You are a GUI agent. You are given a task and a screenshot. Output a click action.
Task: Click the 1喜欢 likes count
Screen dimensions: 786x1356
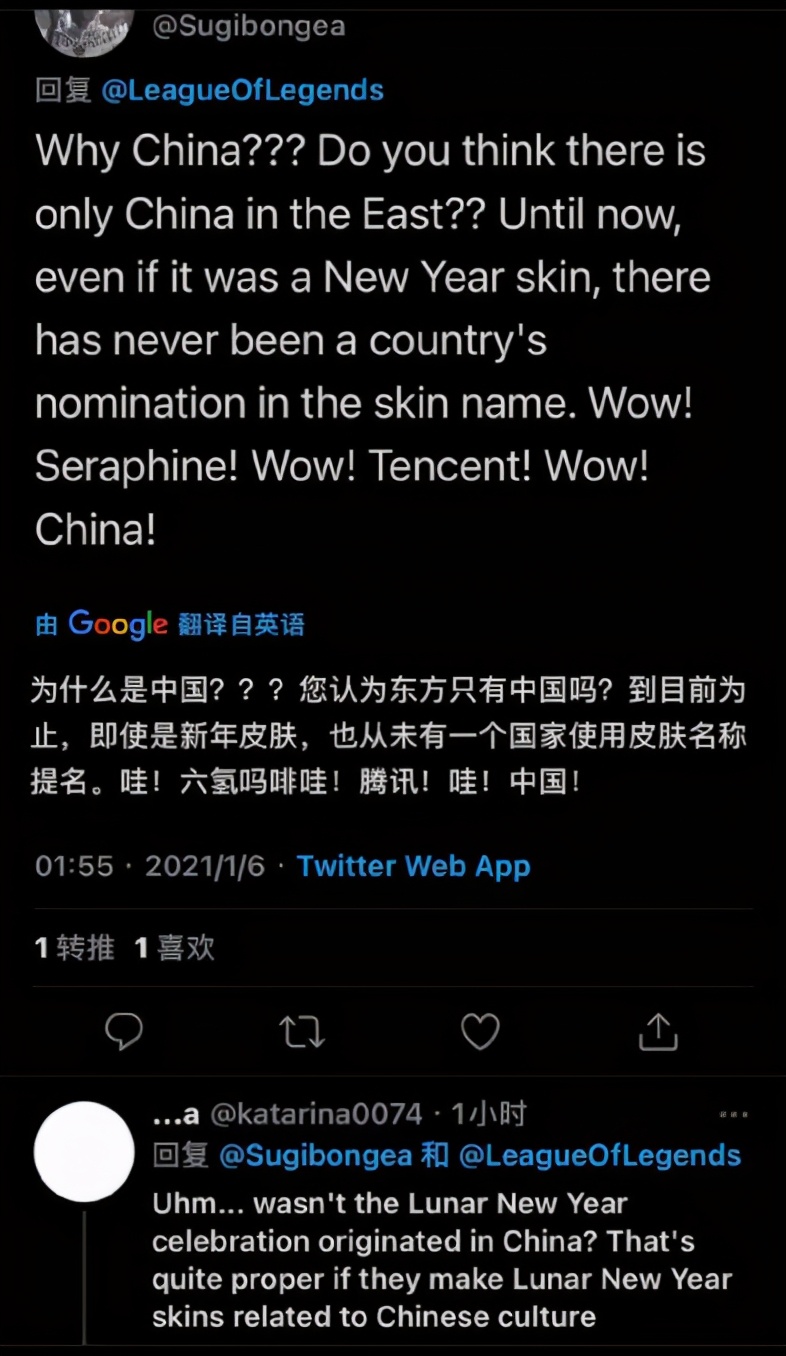tap(174, 947)
